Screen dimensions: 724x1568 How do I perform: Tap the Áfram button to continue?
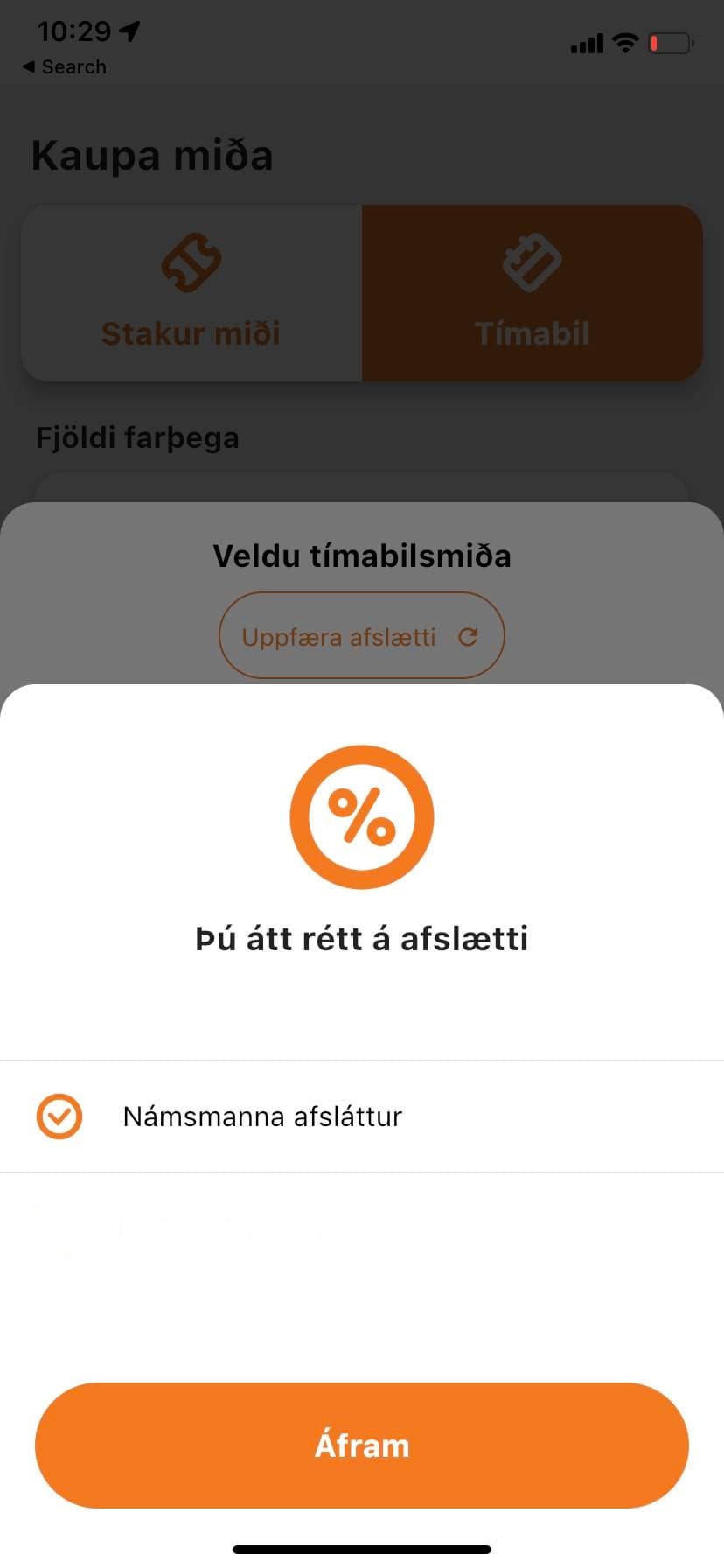pos(362,1445)
